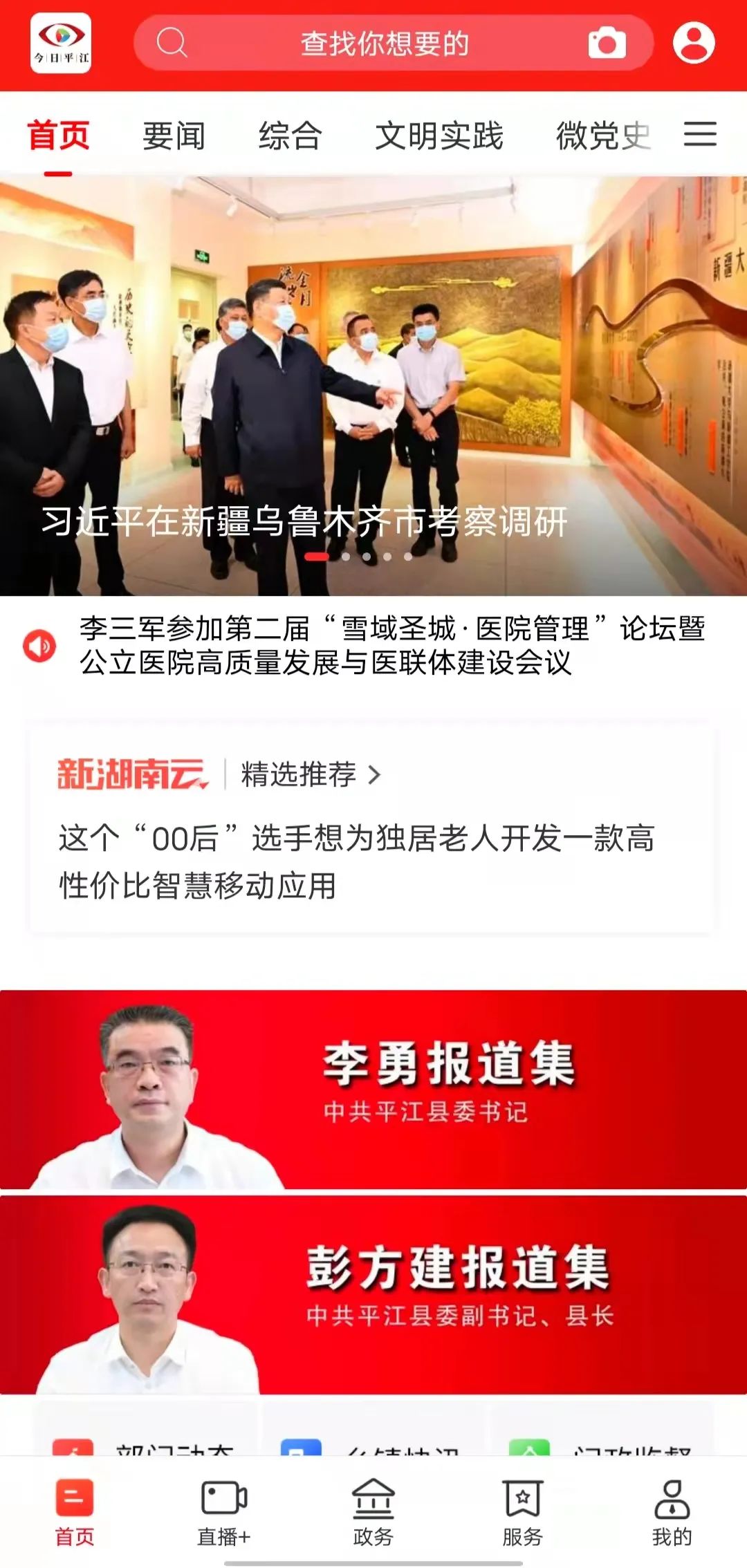Open the 习近平在新疆乌鲁木齐市考察调研 banner

pos(373,387)
